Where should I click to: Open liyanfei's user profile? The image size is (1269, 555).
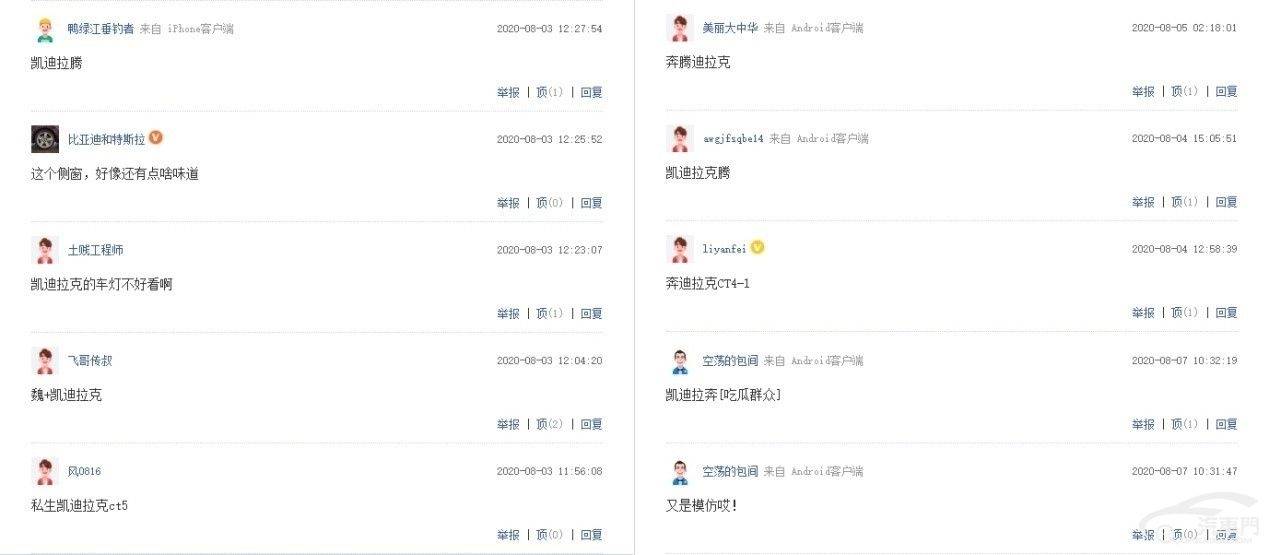pos(724,249)
